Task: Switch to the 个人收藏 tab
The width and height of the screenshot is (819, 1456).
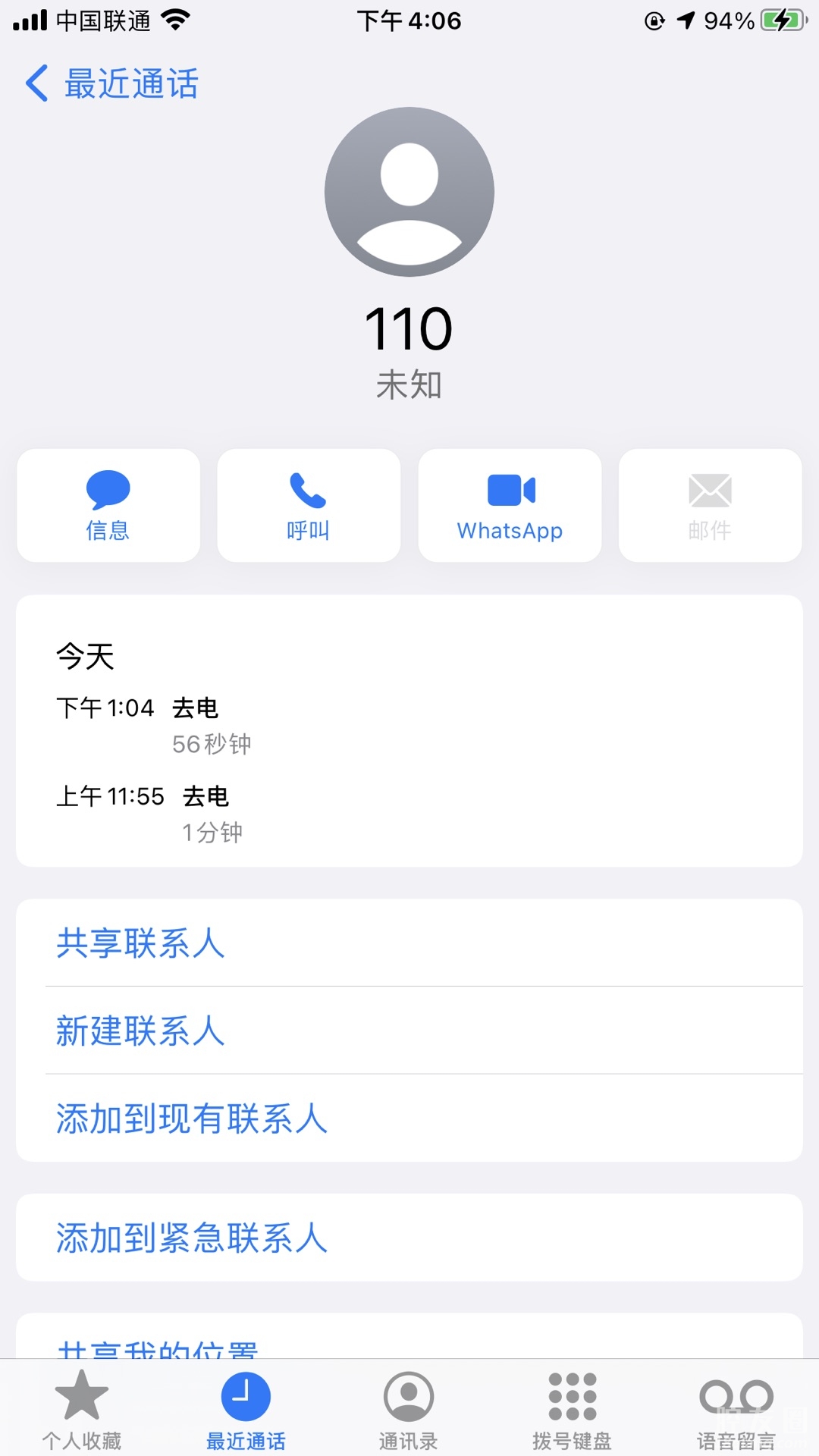Action: tap(82, 1409)
